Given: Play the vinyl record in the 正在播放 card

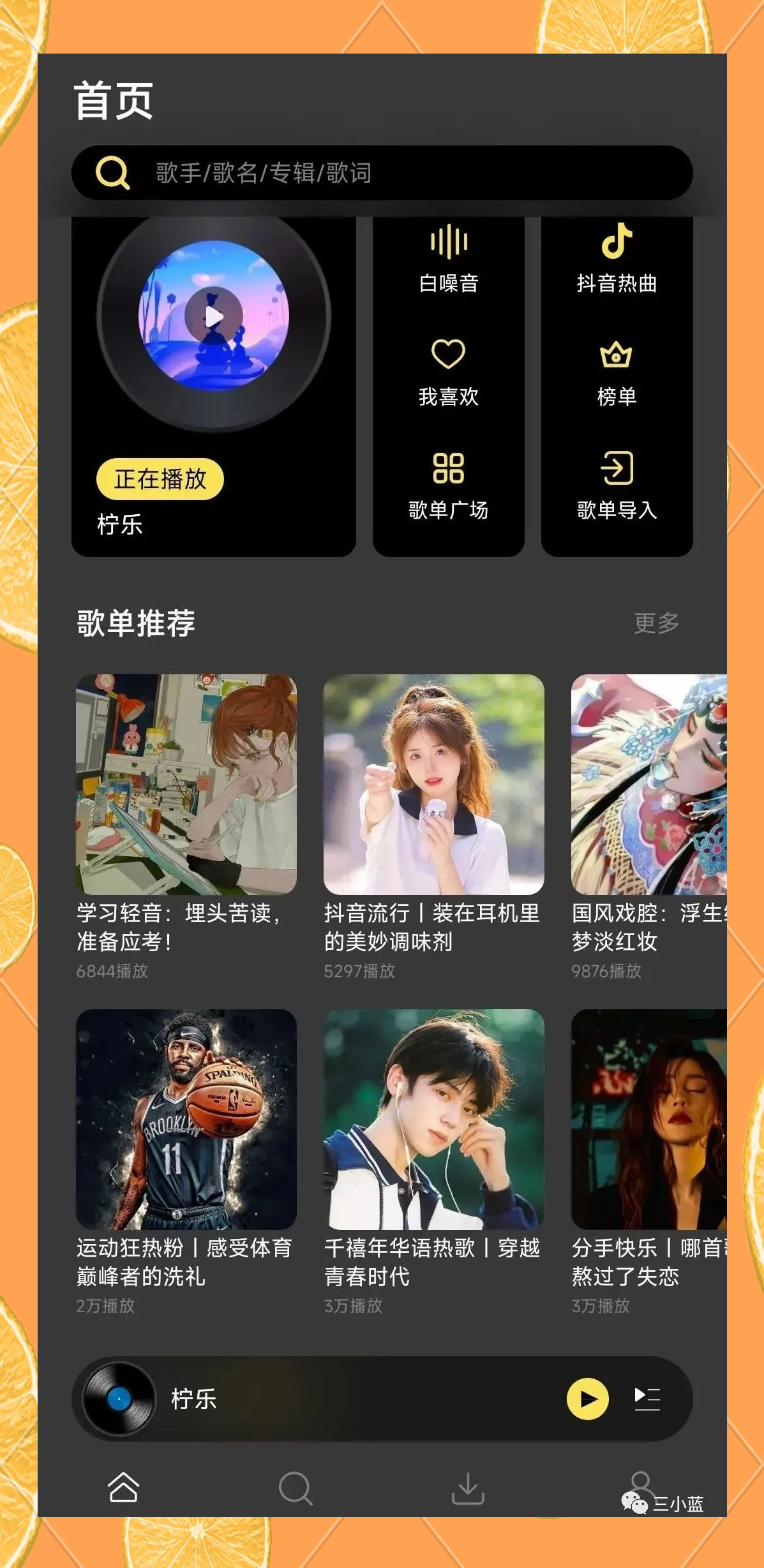Looking at the screenshot, I should [x=214, y=316].
